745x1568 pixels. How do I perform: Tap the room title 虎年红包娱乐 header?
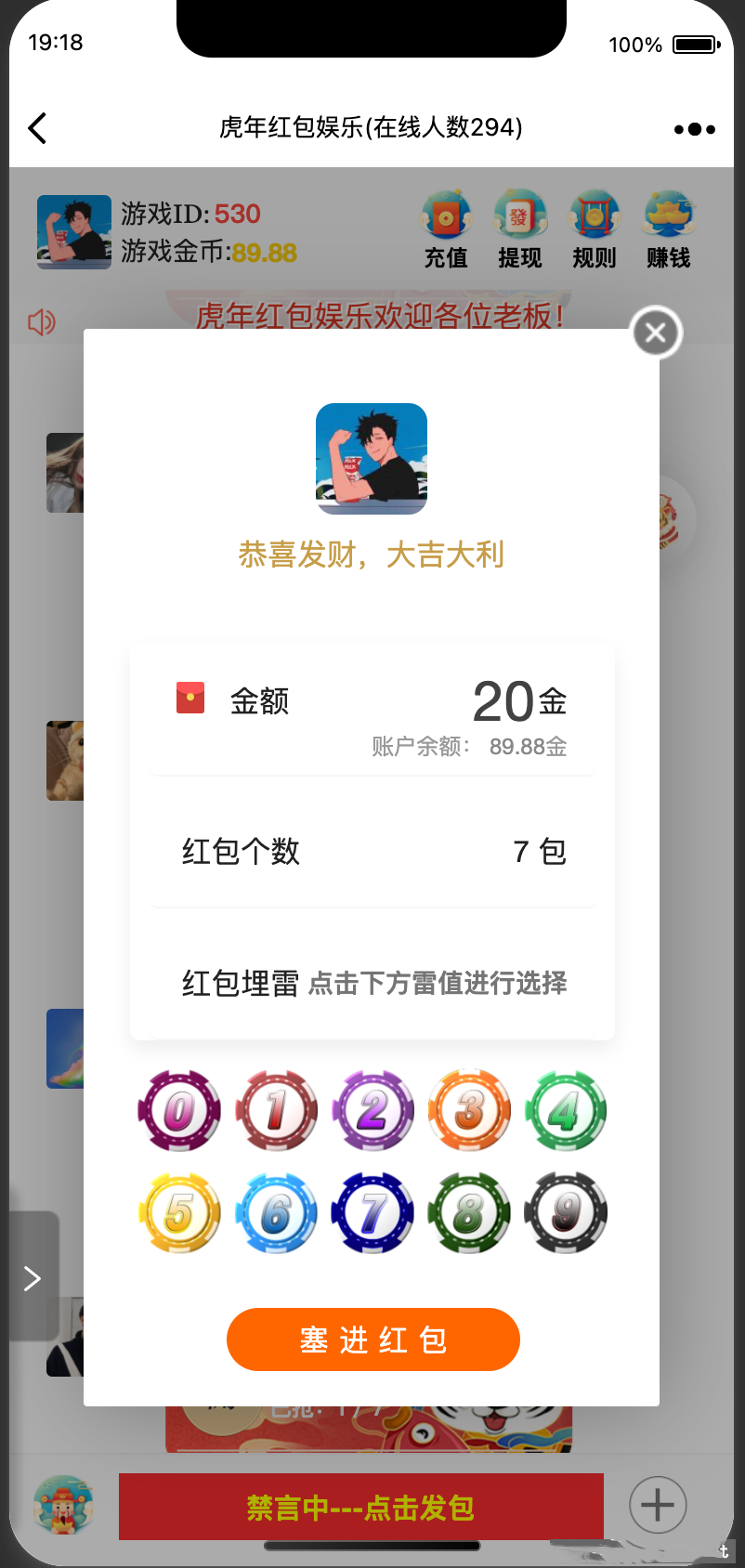tap(372, 127)
